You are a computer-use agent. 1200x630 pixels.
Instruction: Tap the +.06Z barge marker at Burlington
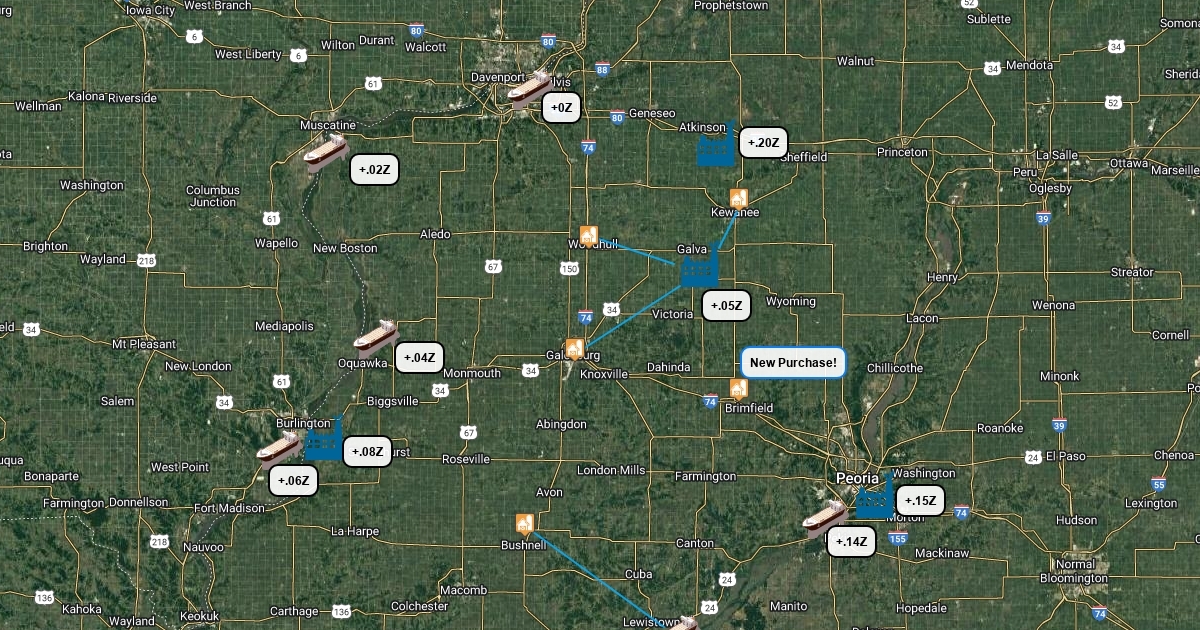278,450
